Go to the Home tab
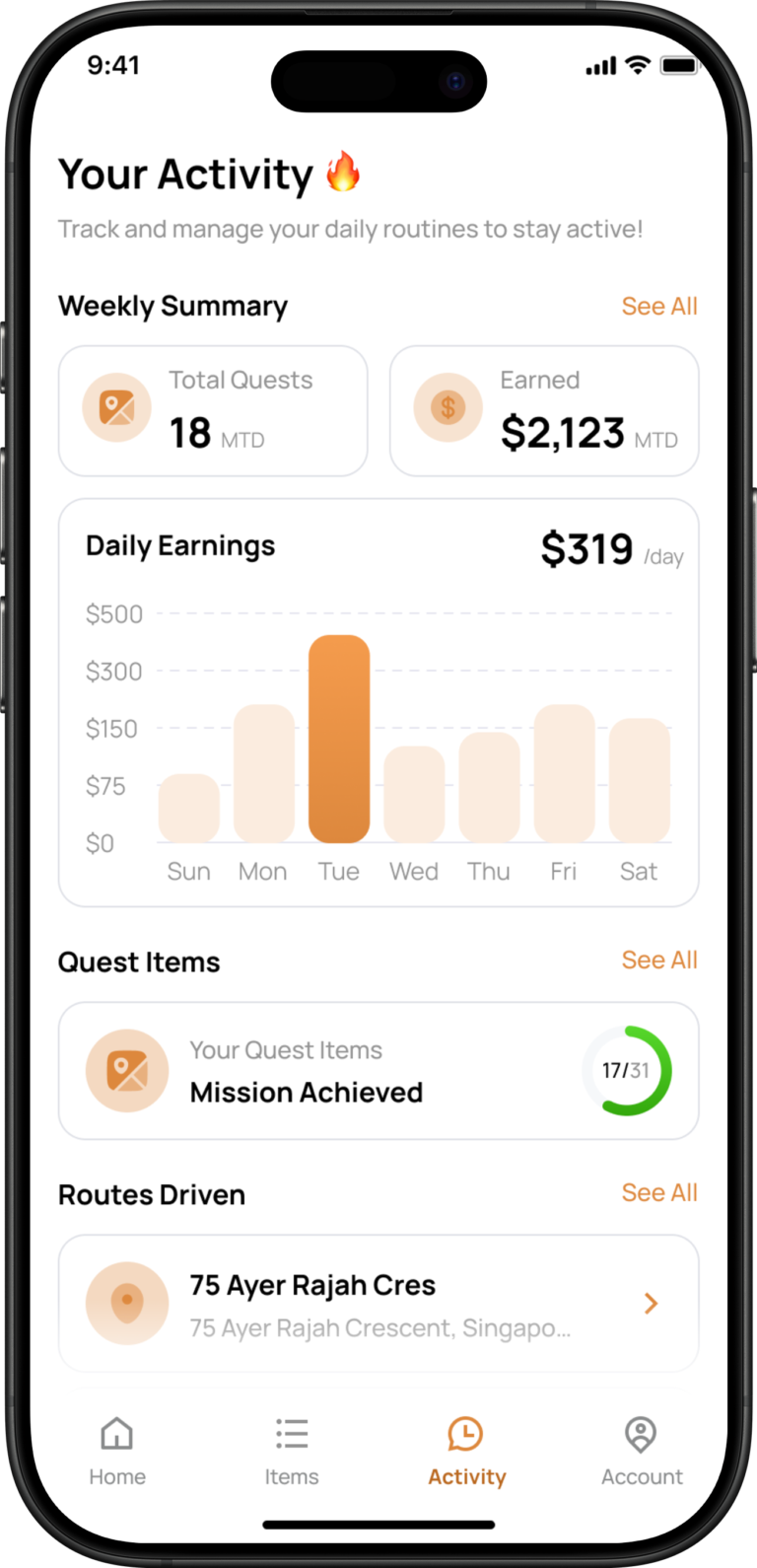This screenshot has height=1568, width=757. pyautogui.click(x=117, y=1451)
